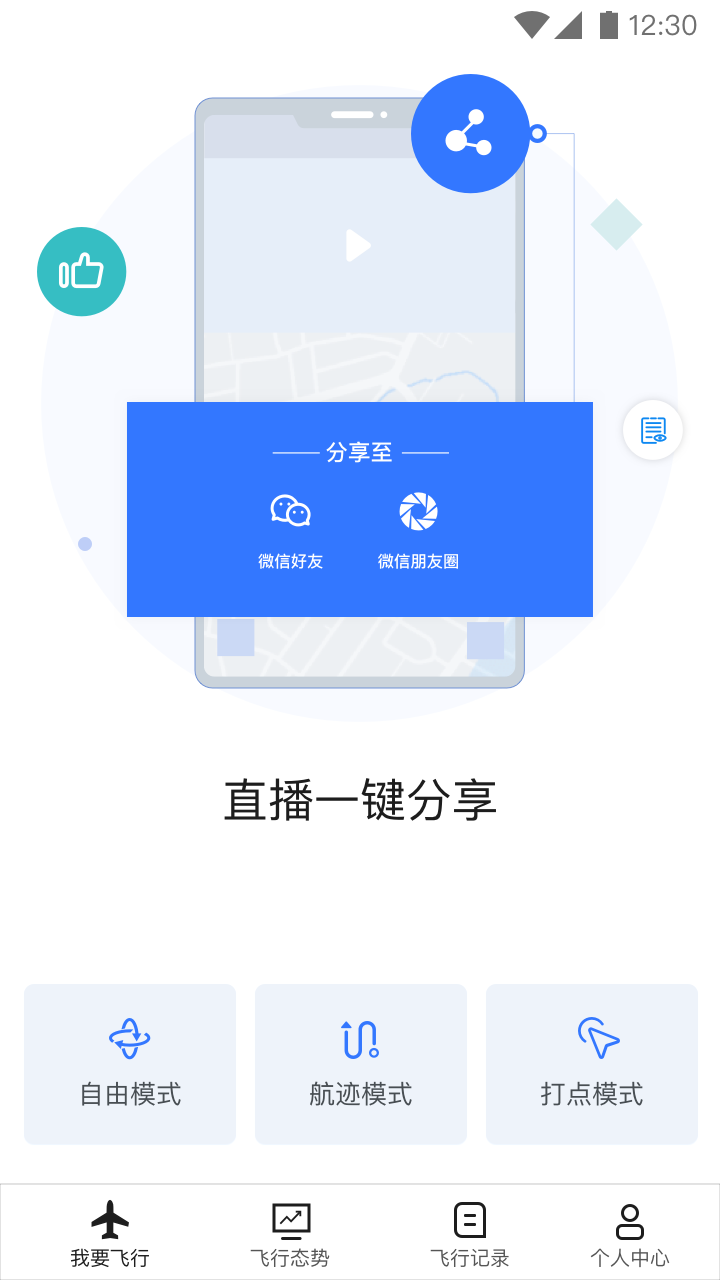Screen dimensions: 720x1280
Task: Select the WeChat friends sharing icon
Action: click(289, 510)
